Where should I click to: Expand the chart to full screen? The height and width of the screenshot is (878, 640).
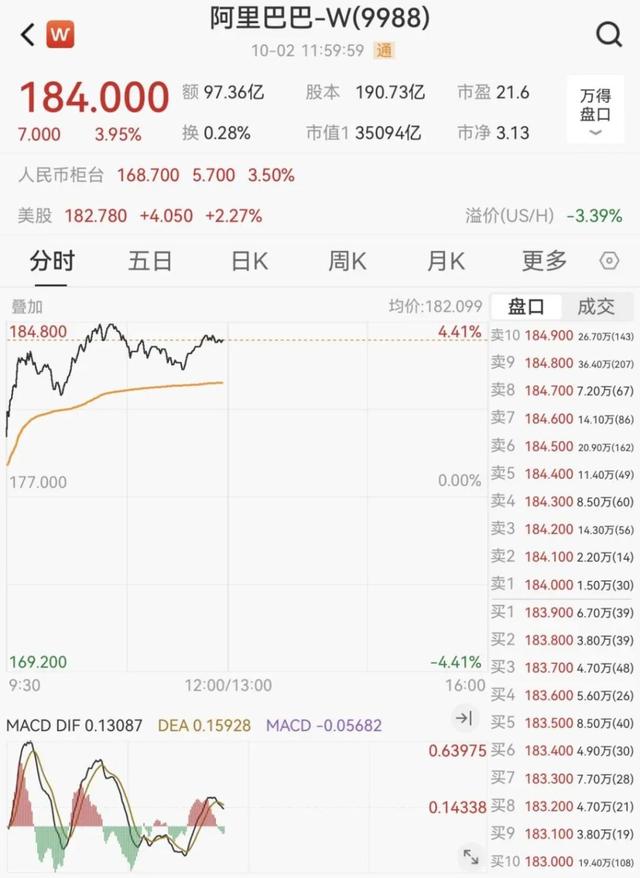pos(470,856)
